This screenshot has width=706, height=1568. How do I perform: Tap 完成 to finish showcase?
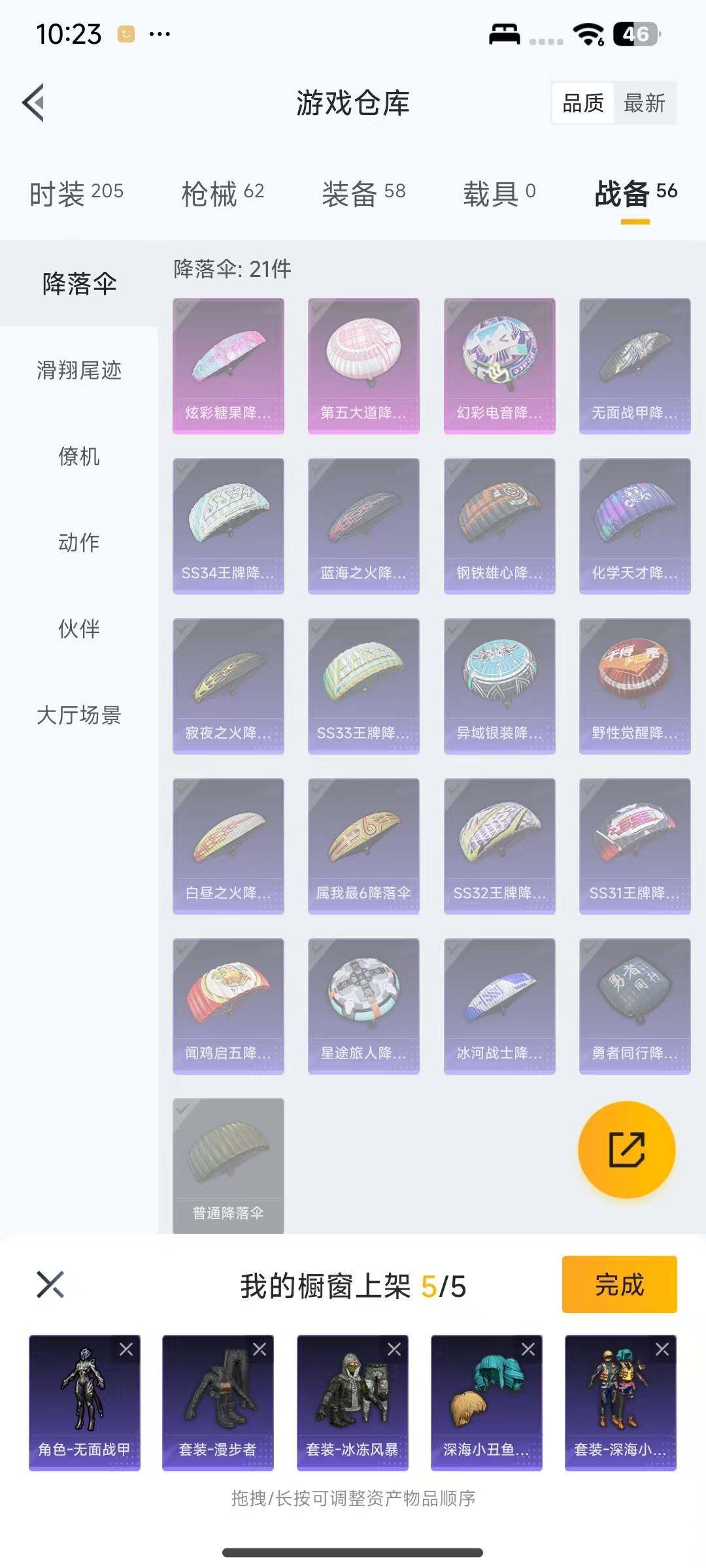tap(619, 1284)
